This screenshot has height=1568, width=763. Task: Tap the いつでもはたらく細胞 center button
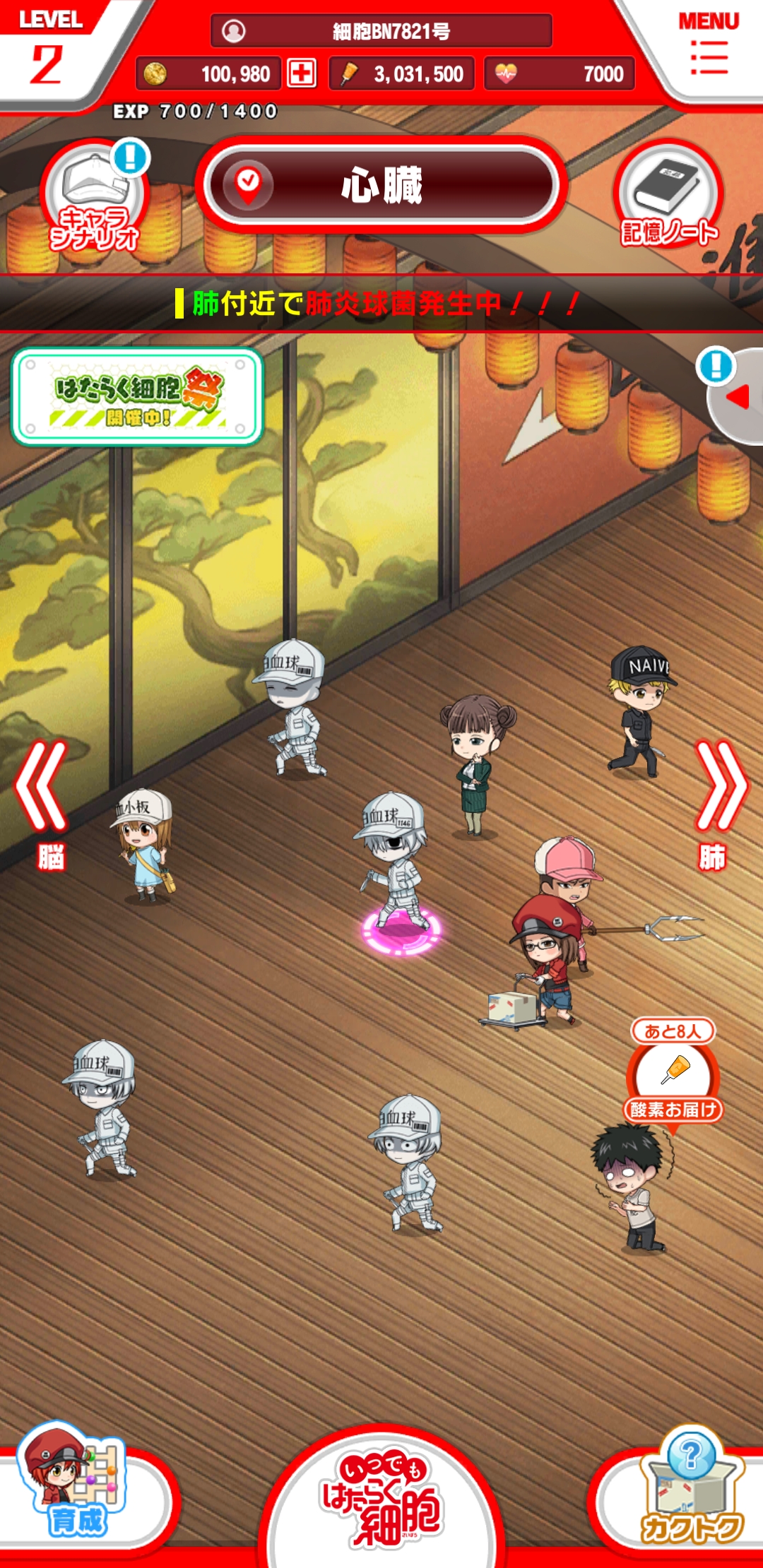[x=381, y=1497]
